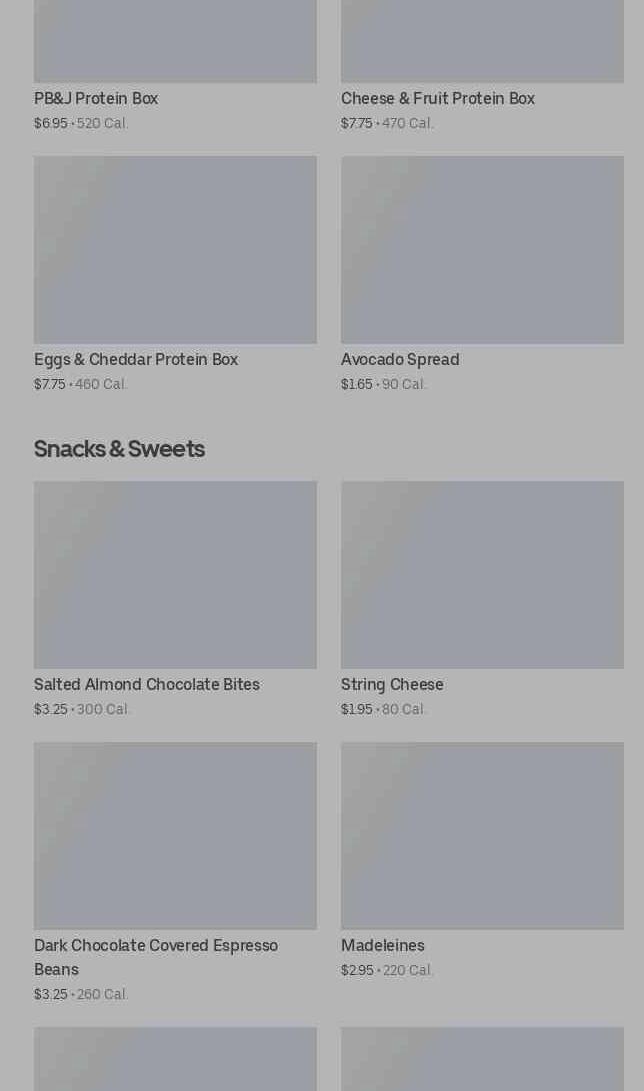644x1091 pixels.
Task: Open the PB&J Protein Box item
Action: (x=175, y=65)
